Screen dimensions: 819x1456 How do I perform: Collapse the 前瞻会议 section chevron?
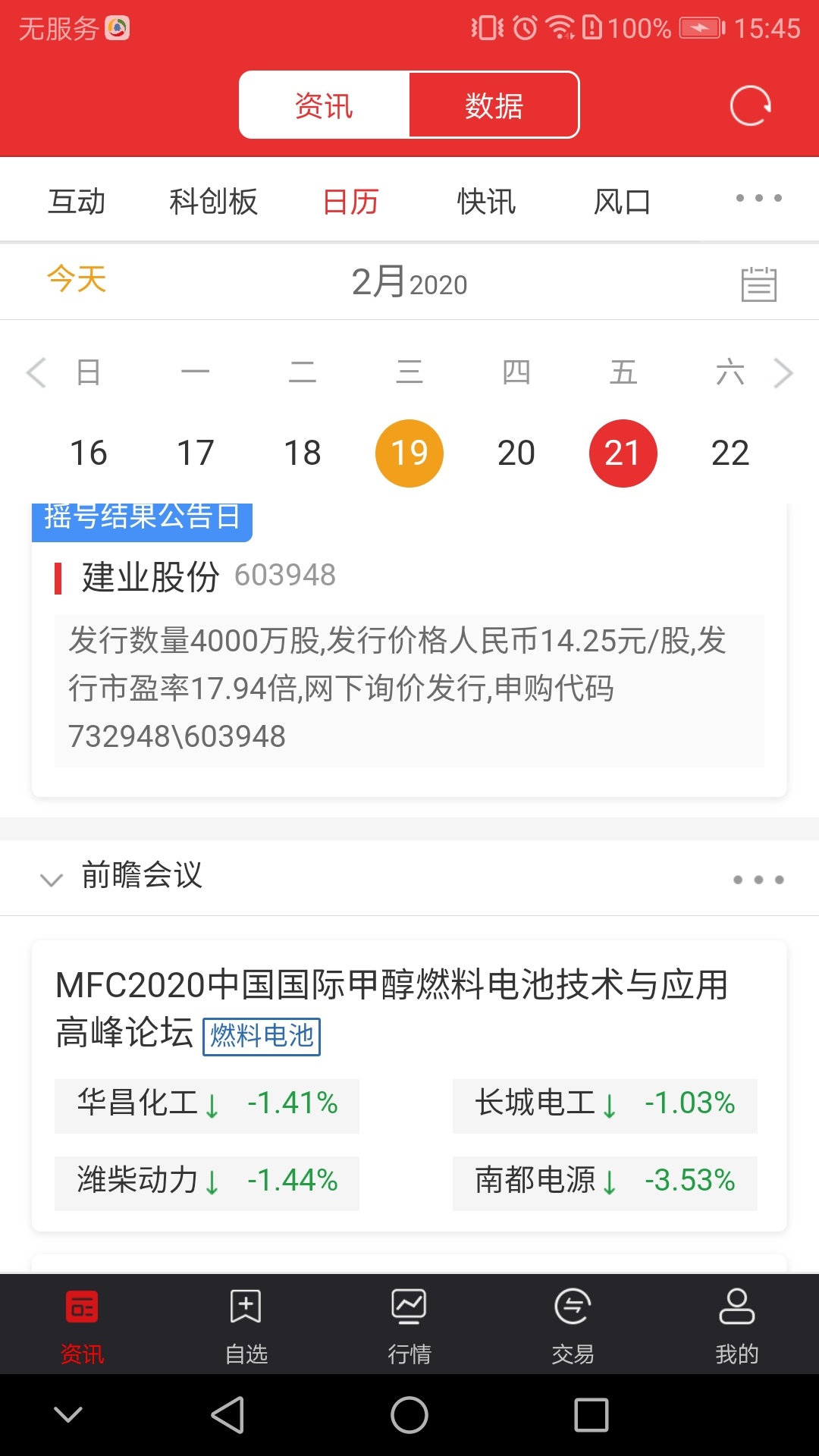point(50,880)
